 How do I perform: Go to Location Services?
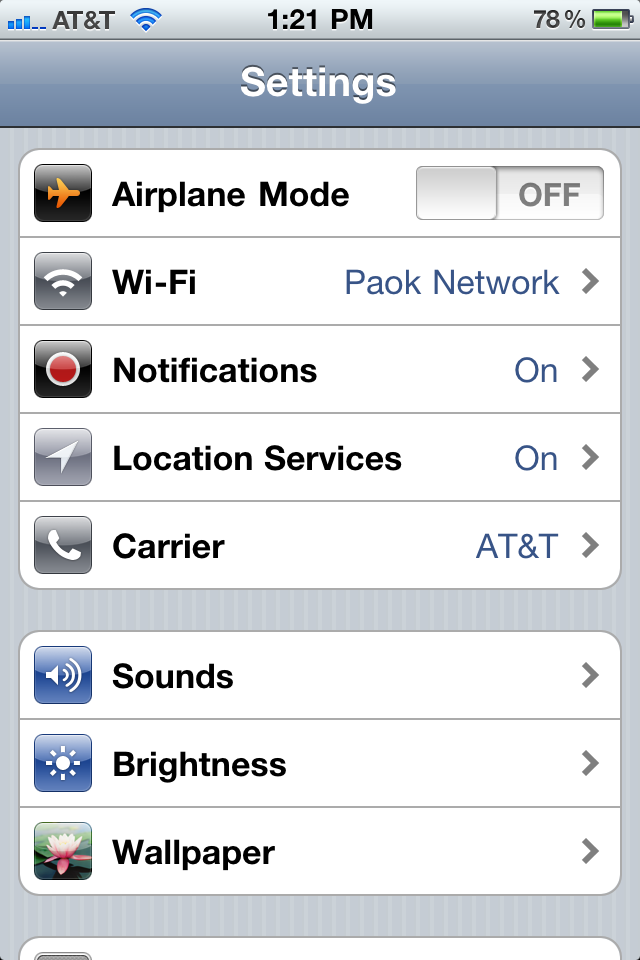pos(320,458)
